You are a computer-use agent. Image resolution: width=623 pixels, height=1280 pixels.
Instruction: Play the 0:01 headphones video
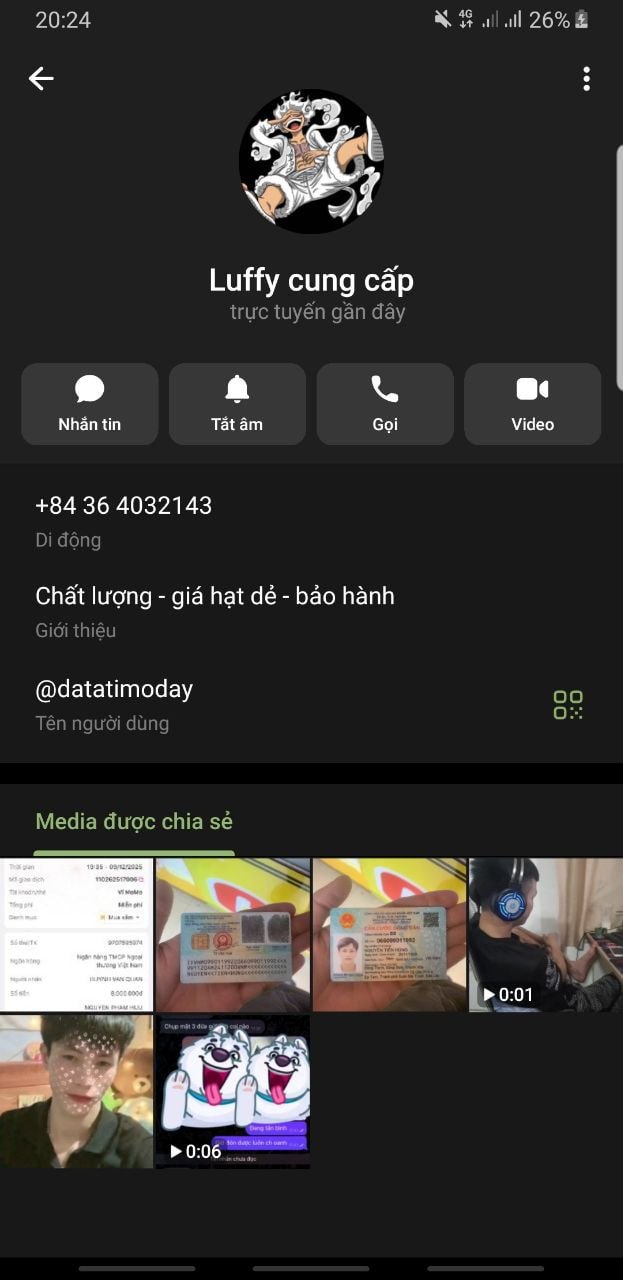click(x=546, y=935)
